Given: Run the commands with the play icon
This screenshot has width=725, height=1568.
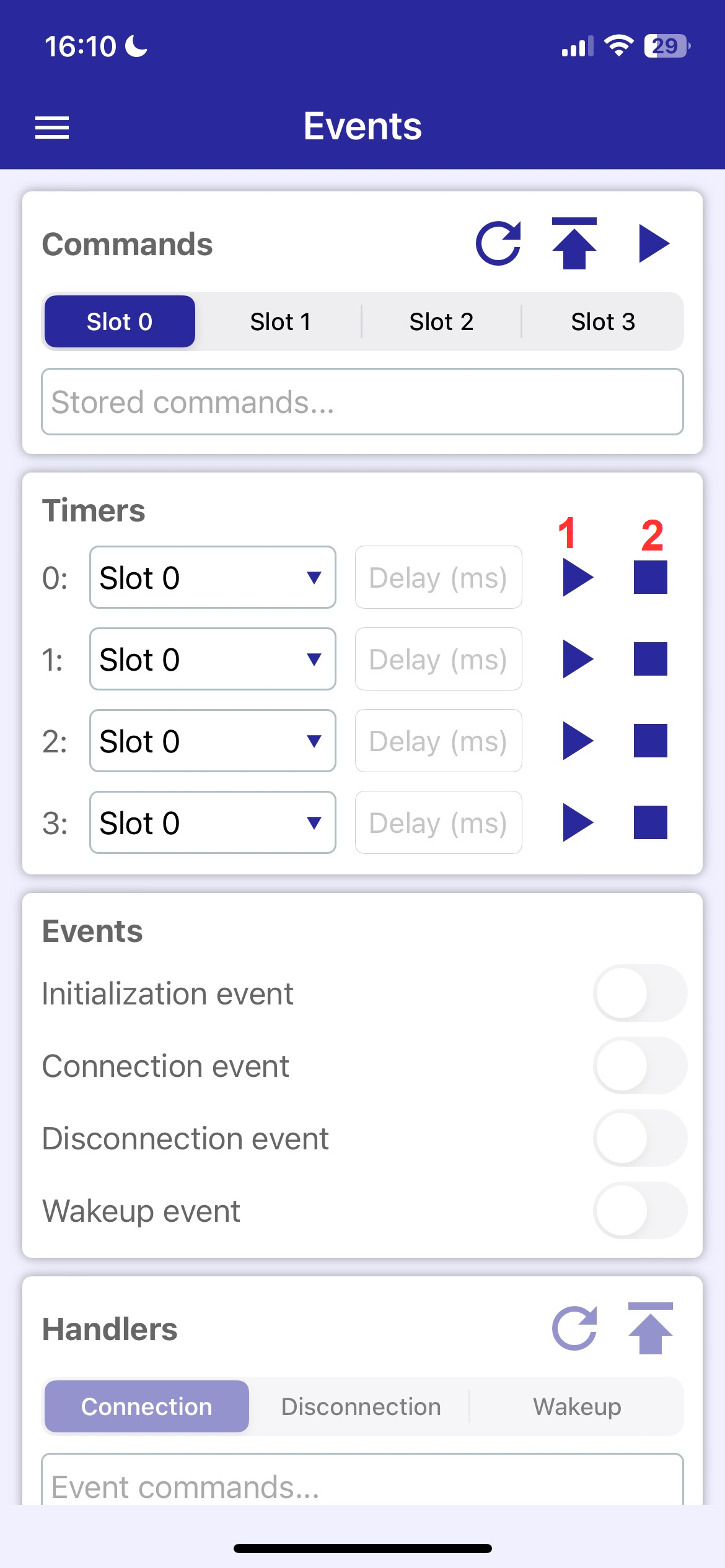Looking at the screenshot, I should pos(654,243).
